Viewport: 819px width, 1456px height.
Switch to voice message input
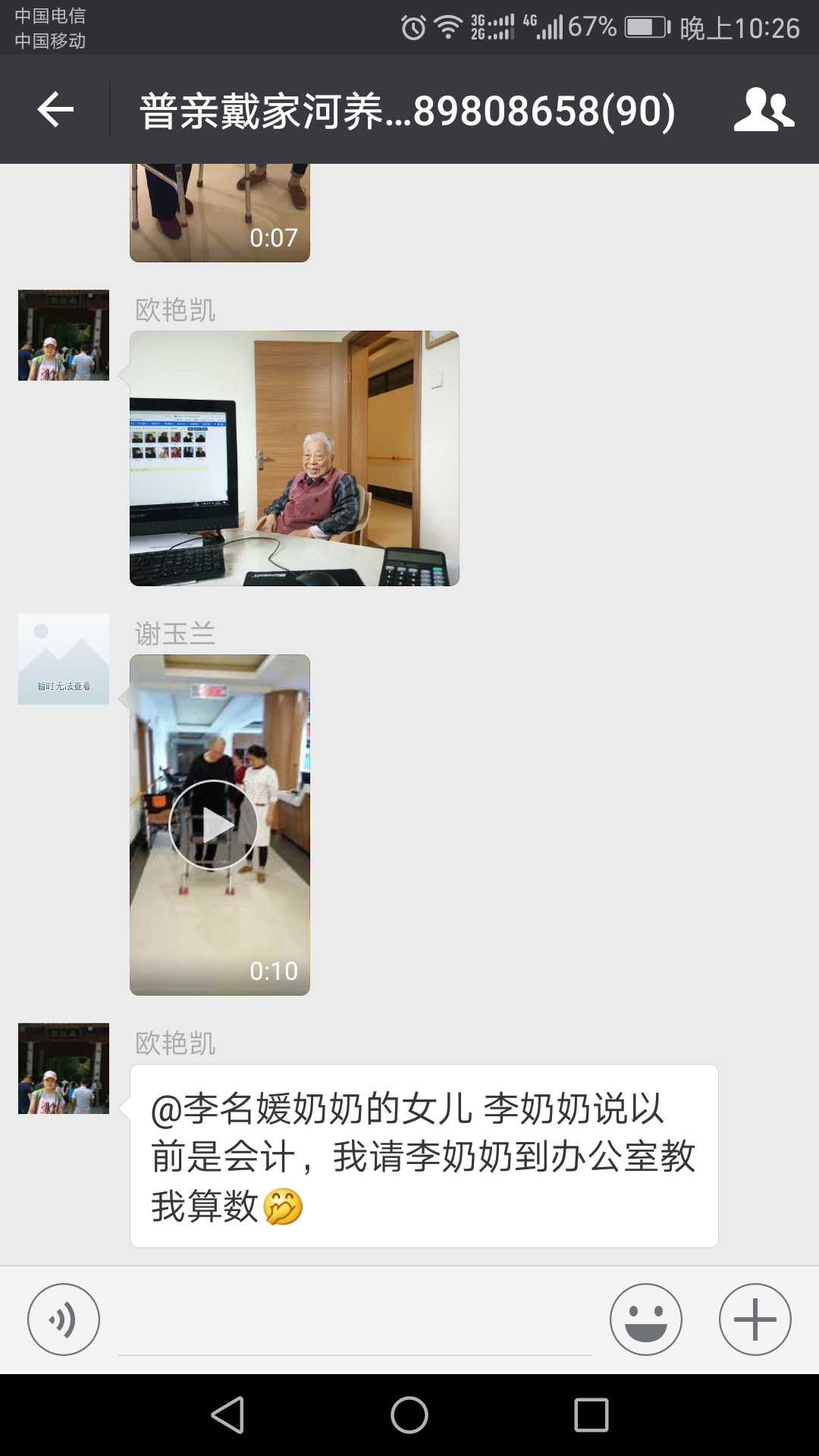64,1319
